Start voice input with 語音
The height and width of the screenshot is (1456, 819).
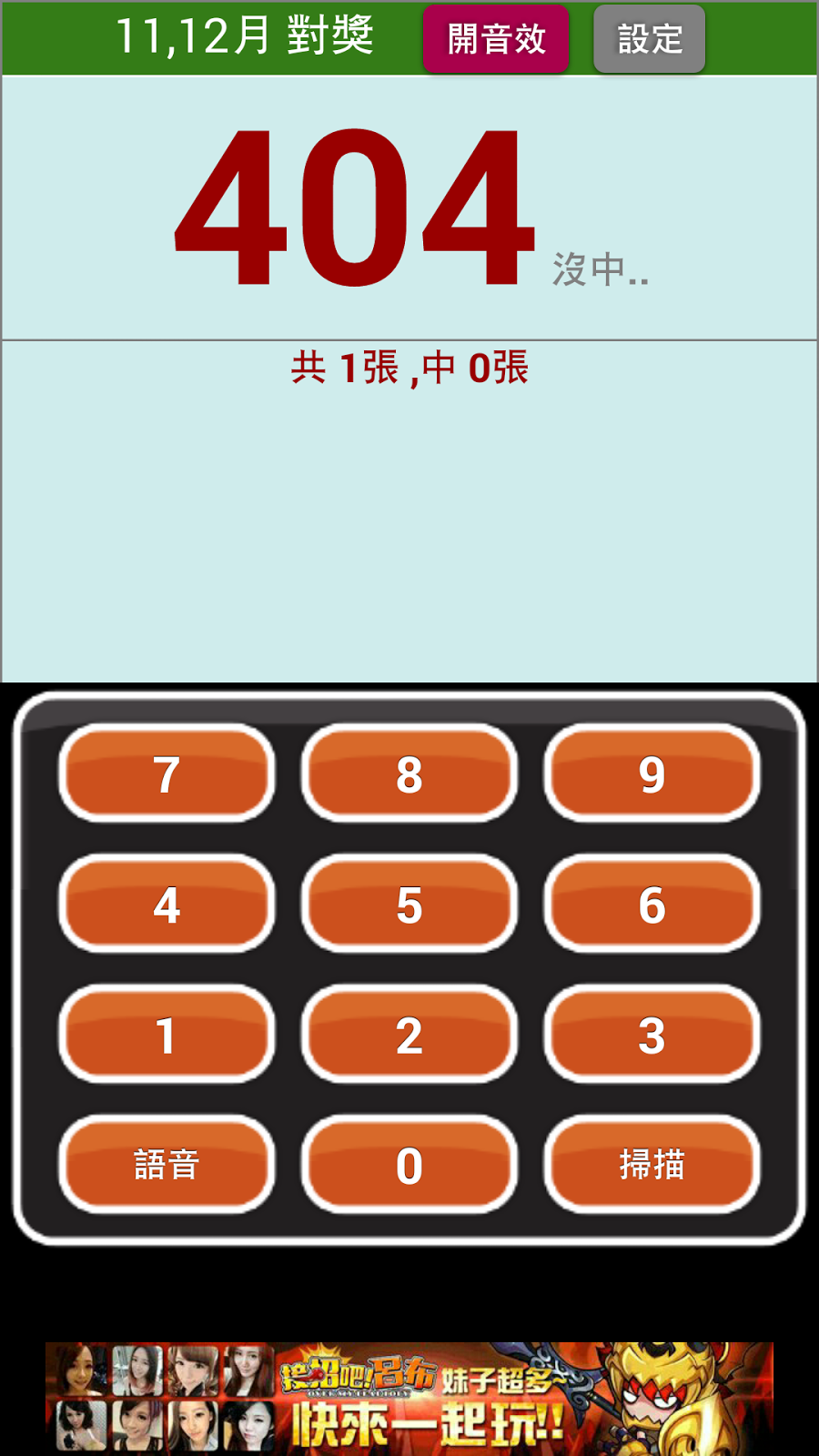pos(167,1165)
